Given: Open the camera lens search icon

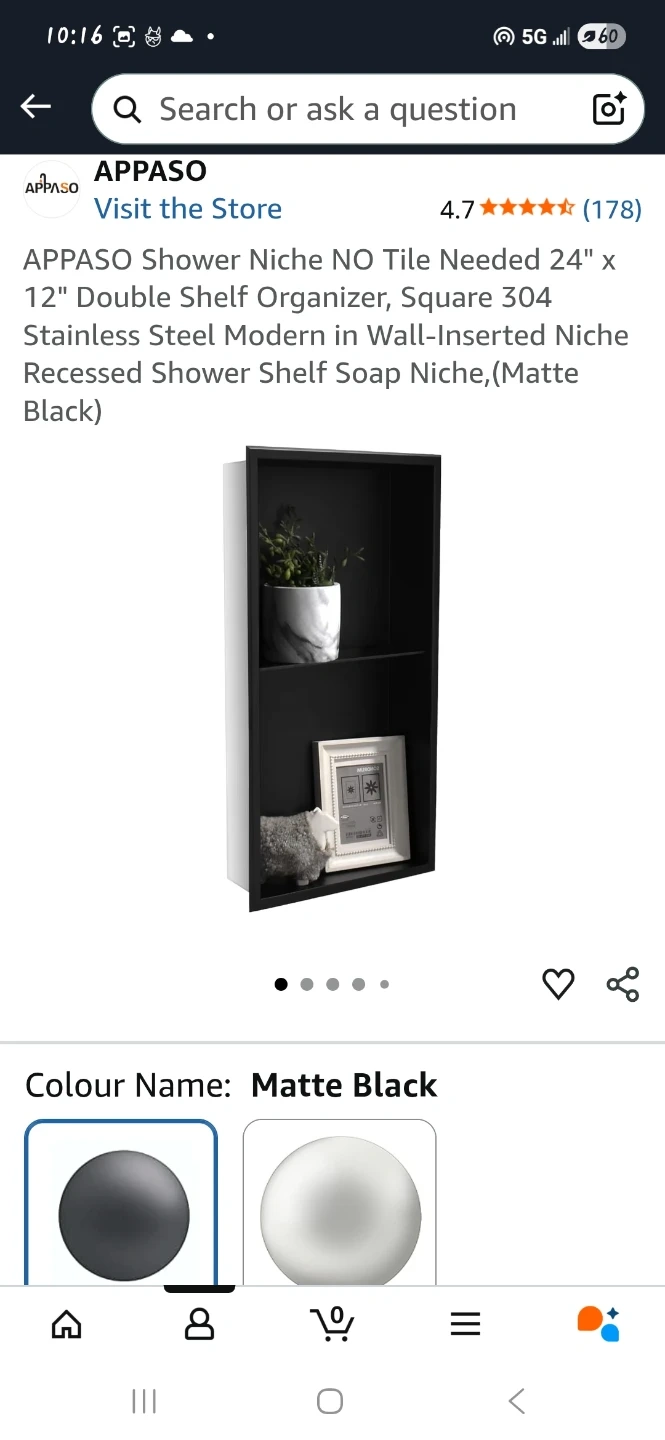Looking at the screenshot, I should click(x=609, y=109).
